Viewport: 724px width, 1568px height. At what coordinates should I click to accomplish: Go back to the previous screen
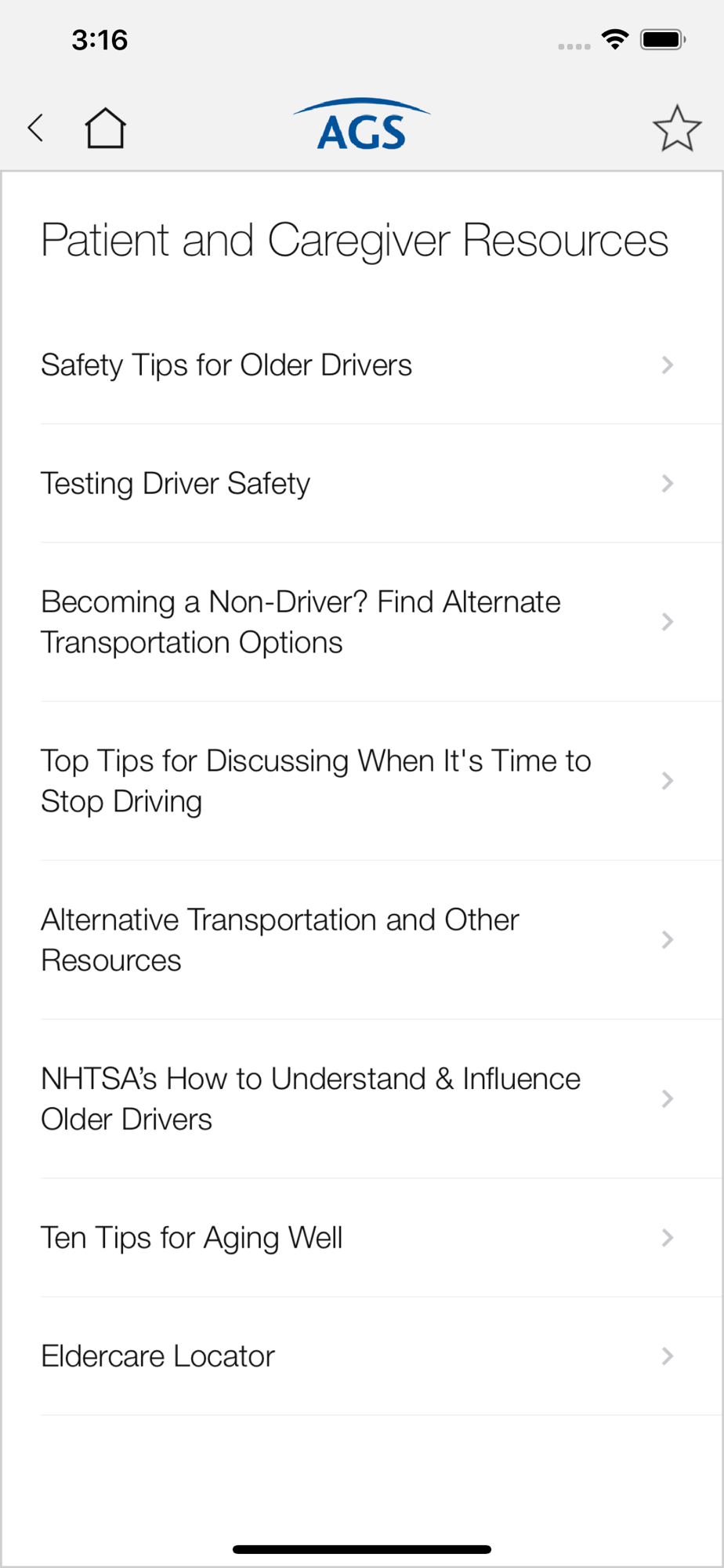tap(35, 128)
